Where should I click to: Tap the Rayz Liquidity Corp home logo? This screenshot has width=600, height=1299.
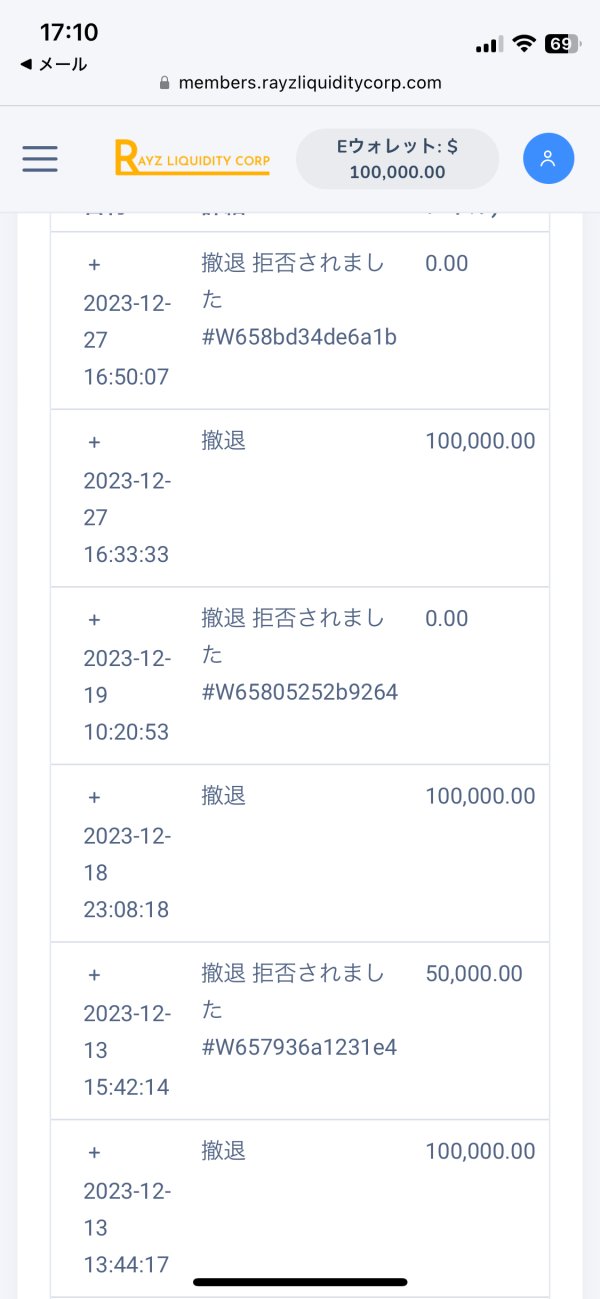coord(192,158)
